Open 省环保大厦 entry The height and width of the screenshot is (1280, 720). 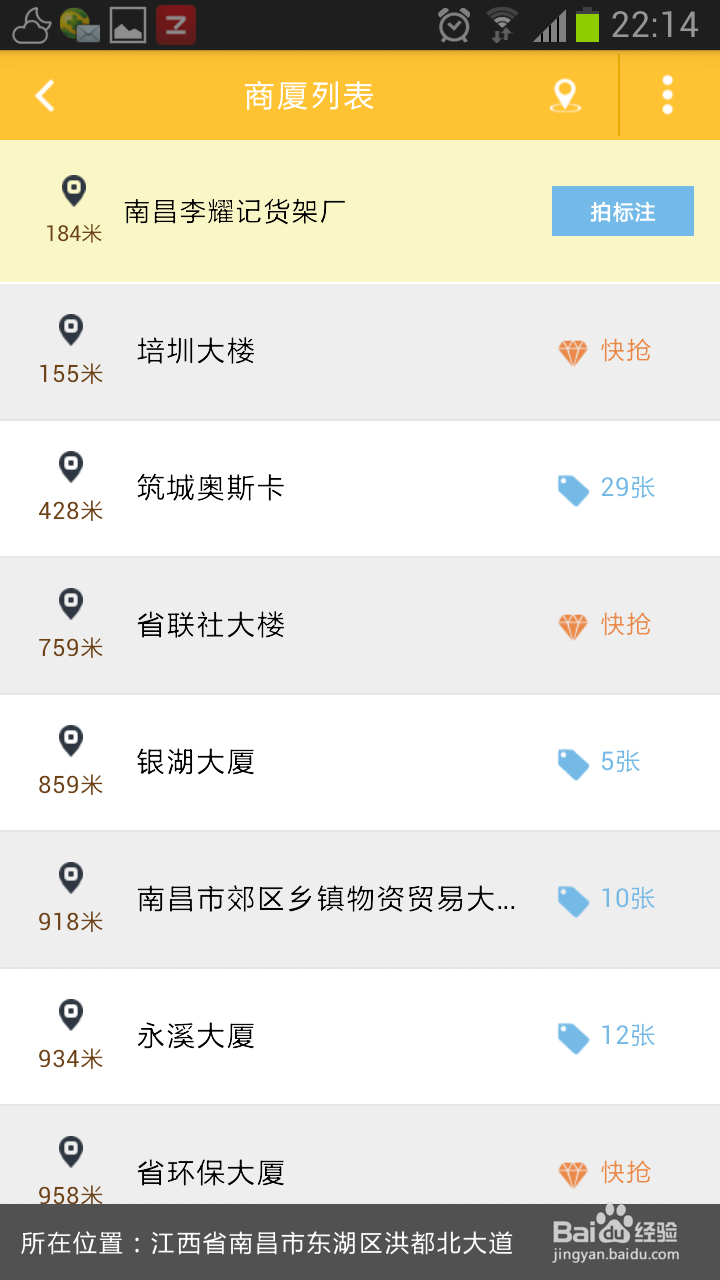pos(211,1171)
